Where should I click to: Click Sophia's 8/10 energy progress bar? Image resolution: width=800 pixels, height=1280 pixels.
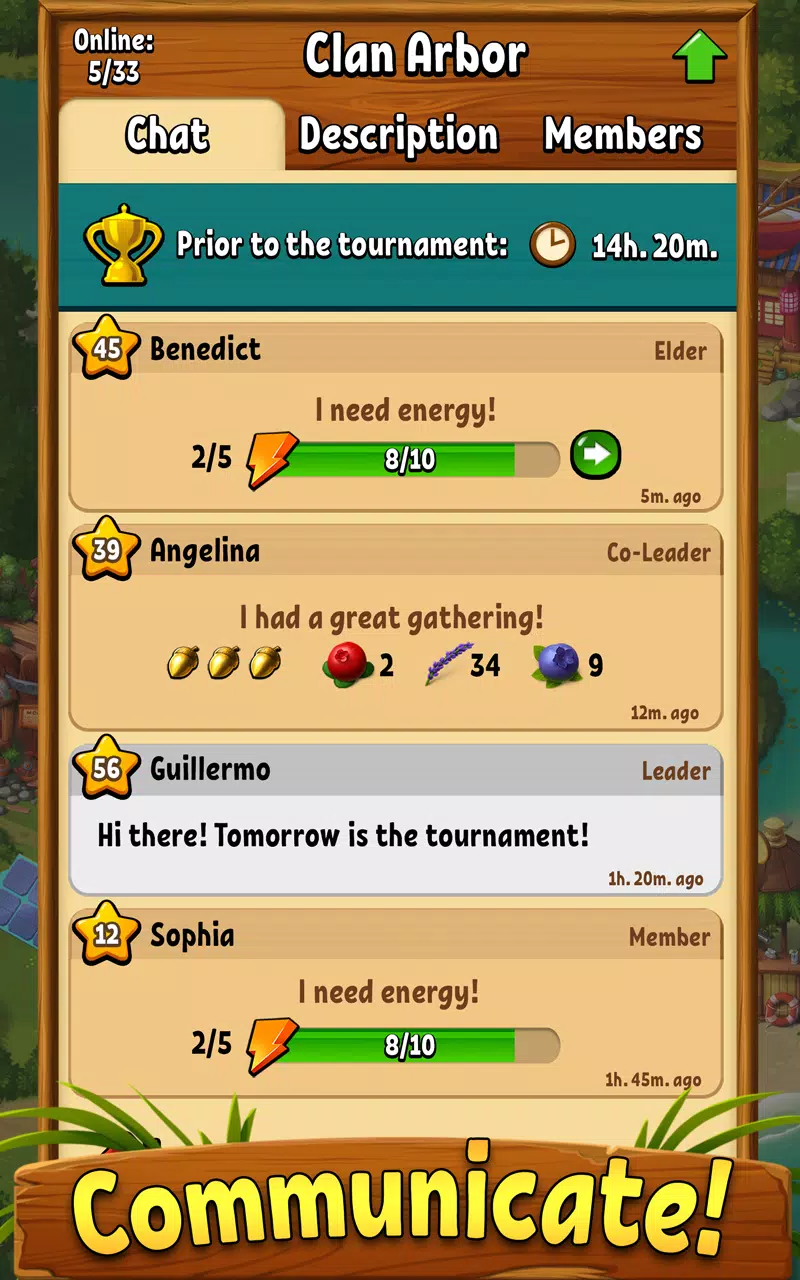pyautogui.click(x=420, y=1044)
